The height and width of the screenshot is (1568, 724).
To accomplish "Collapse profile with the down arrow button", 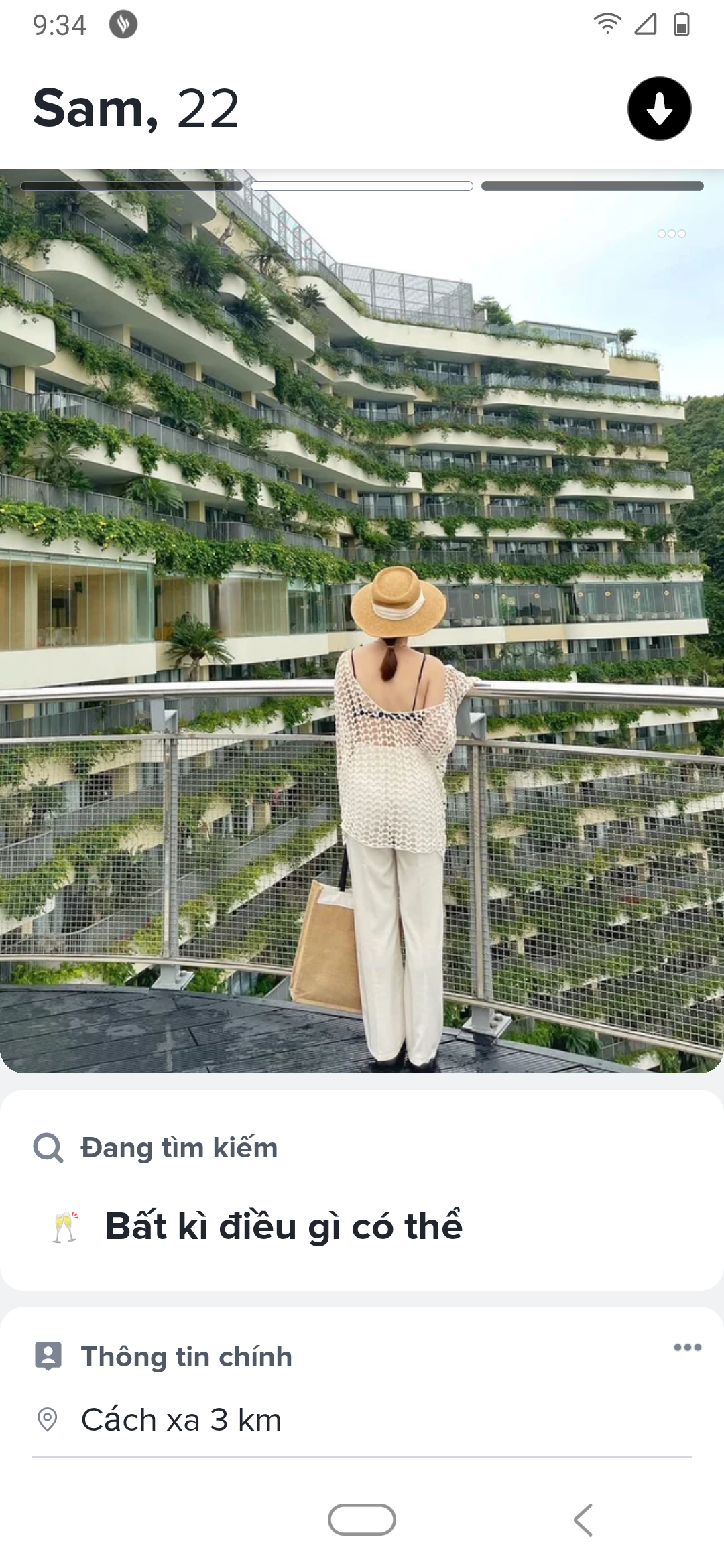I will point(659,109).
